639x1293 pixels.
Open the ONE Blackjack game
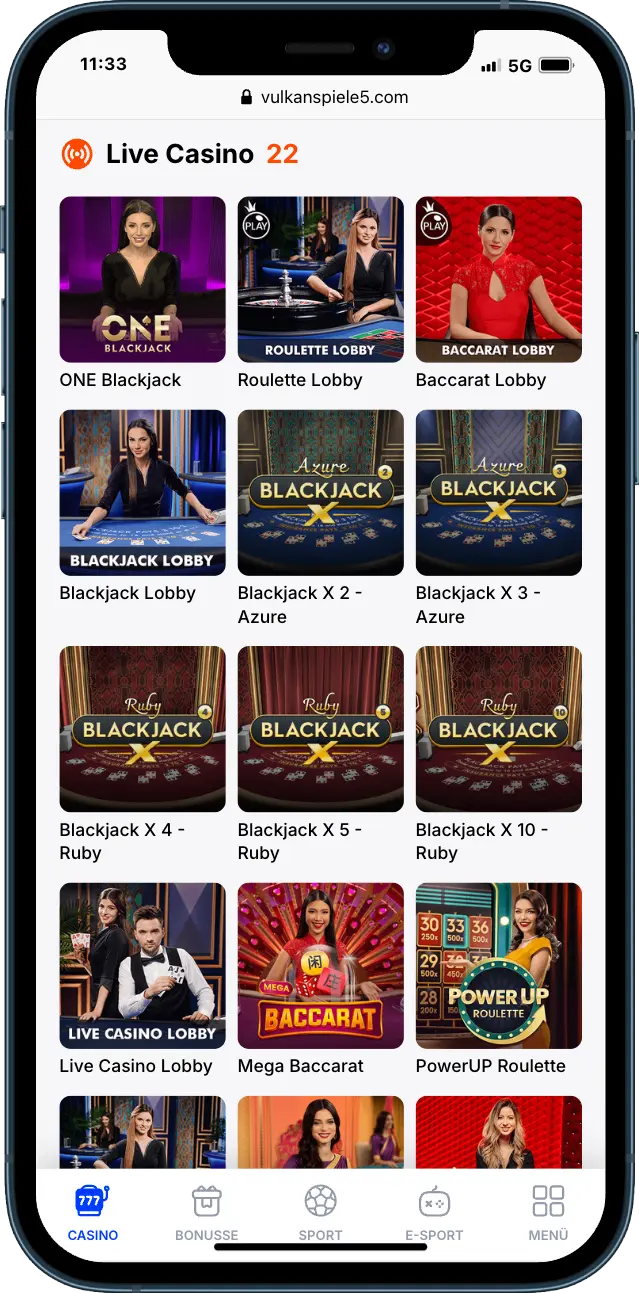coord(142,279)
